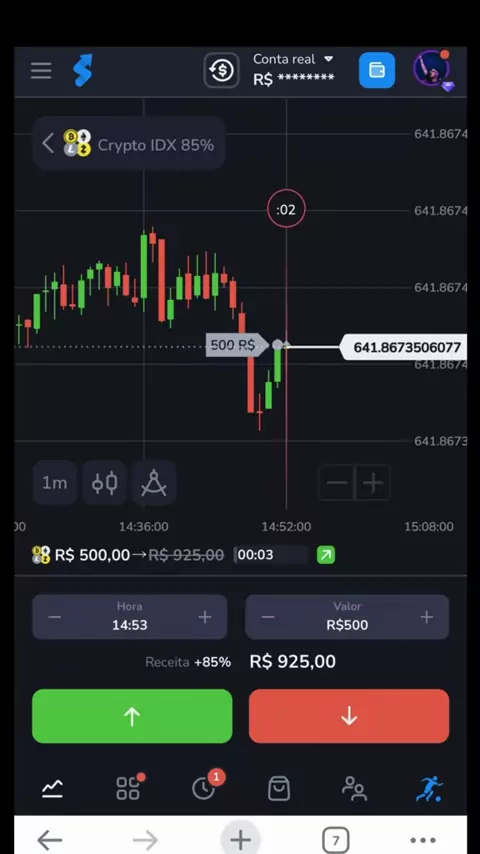Place a down trade with red button
This screenshot has width=480, height=854.
pyautogui.click(x=349, y=716)
